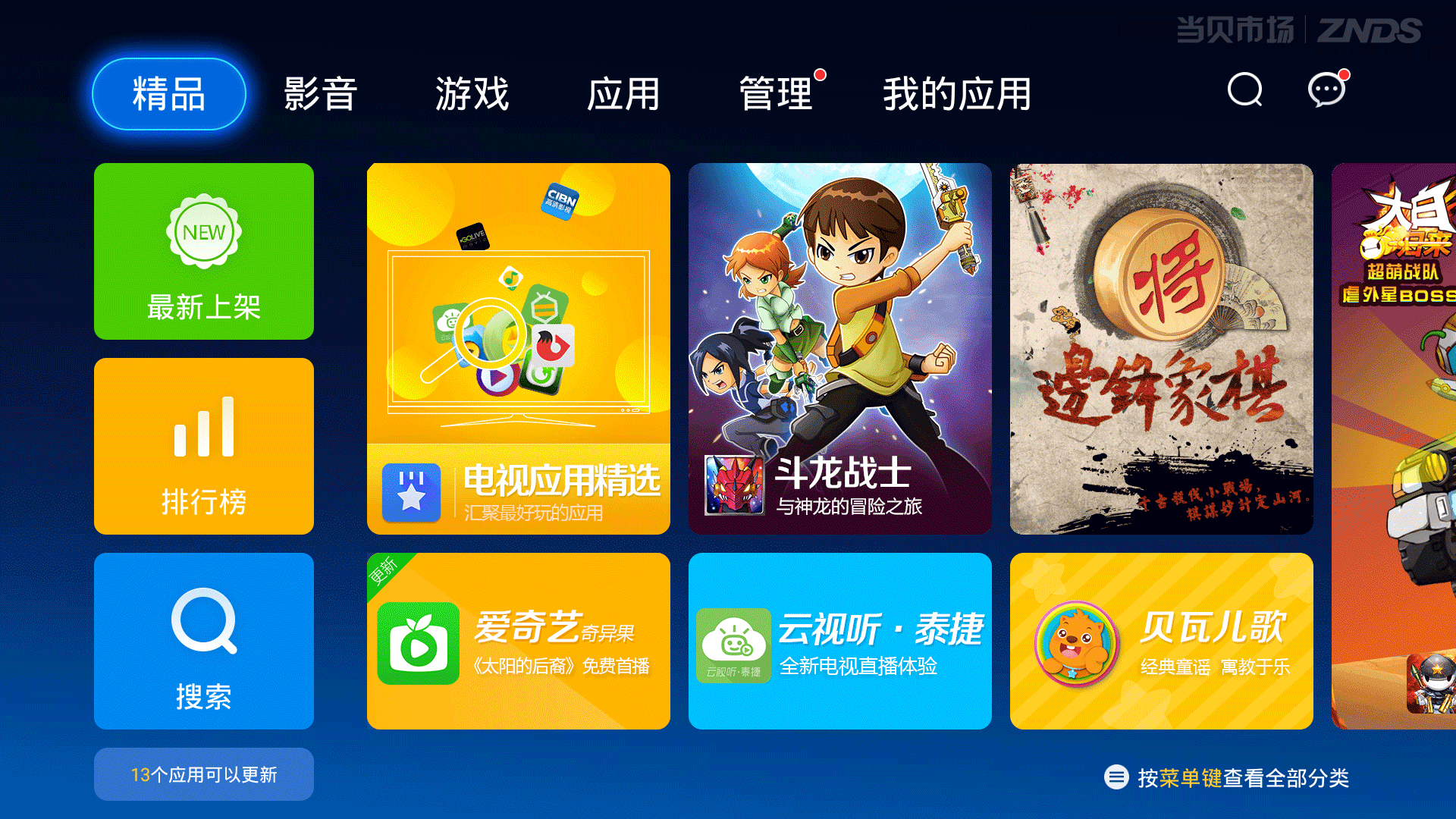Switch to the 精品 tab

169,94
